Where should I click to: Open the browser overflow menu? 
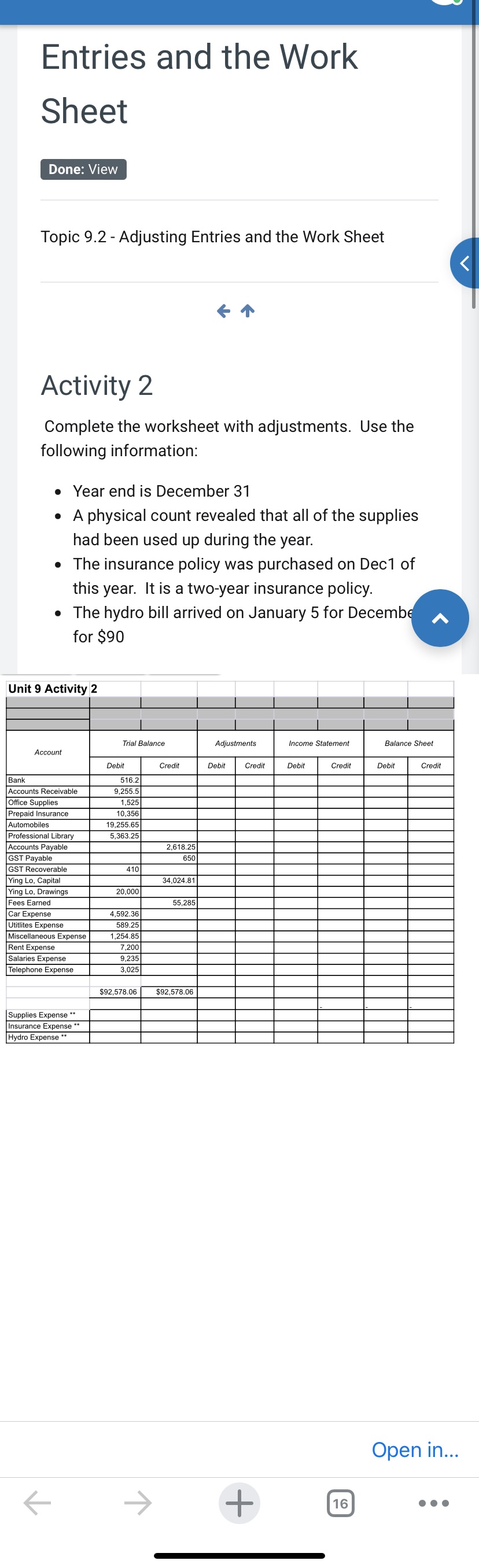click(x=434, y=1503)
